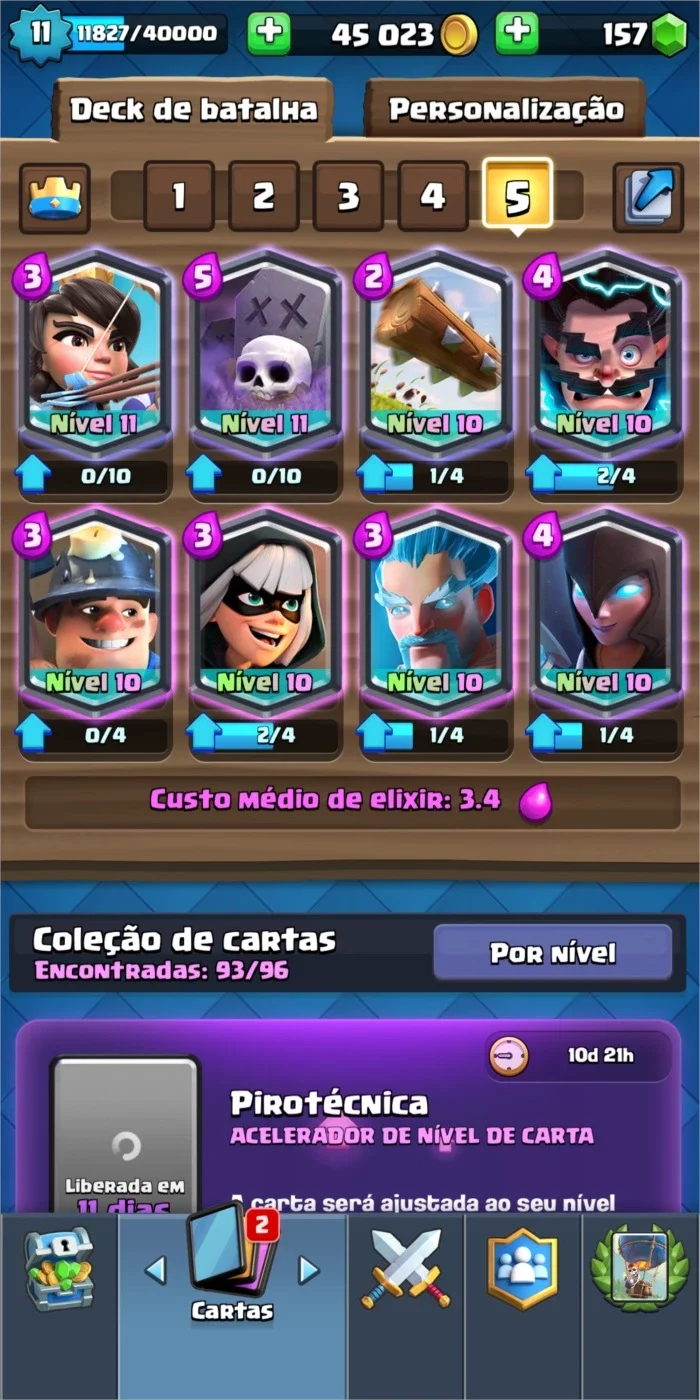This screenshot has height=1400, width=700.
Task: Tap the green plus to buy gems
Action: 516,34
